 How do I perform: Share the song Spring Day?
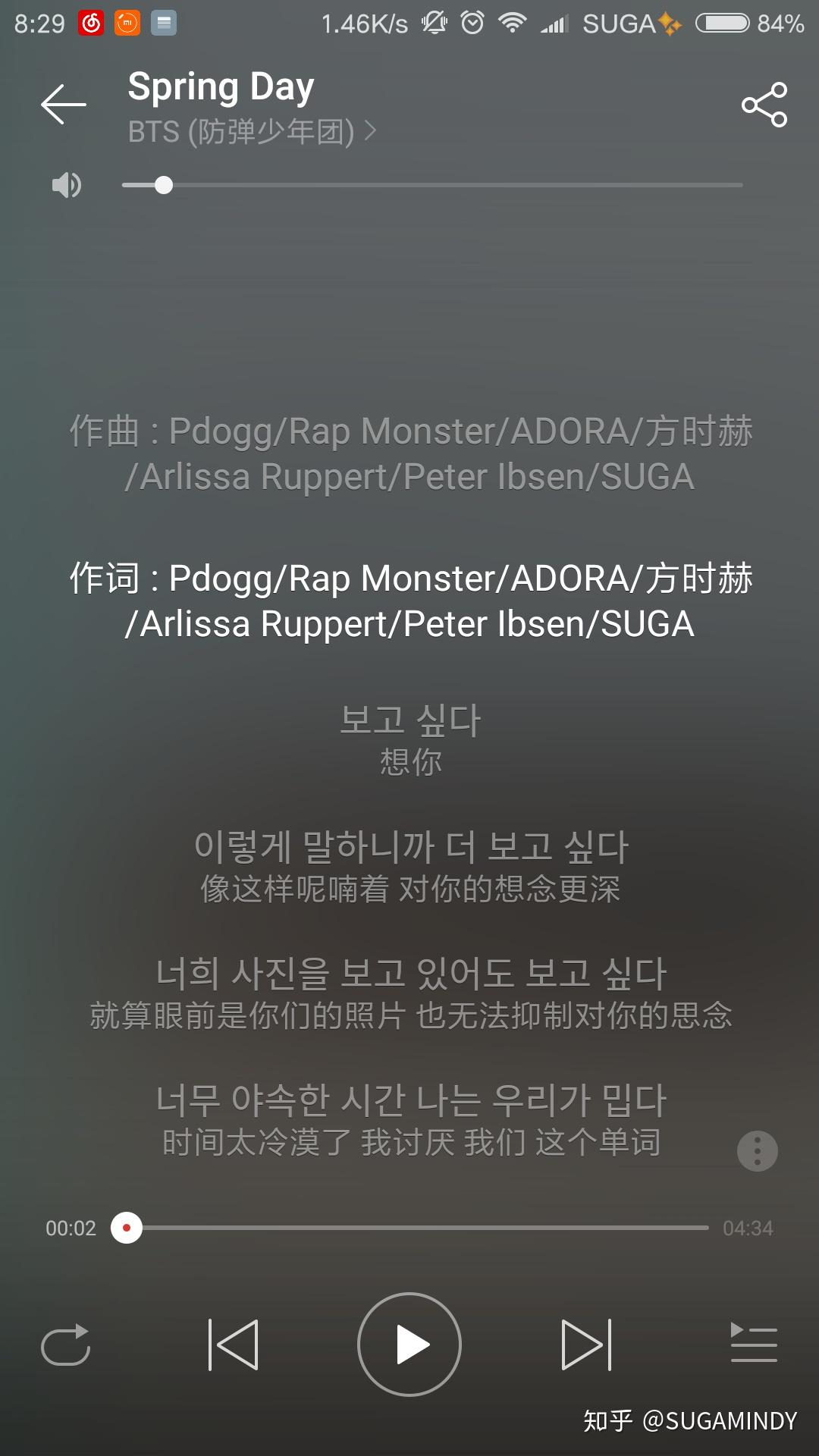(x=764, y=105)
